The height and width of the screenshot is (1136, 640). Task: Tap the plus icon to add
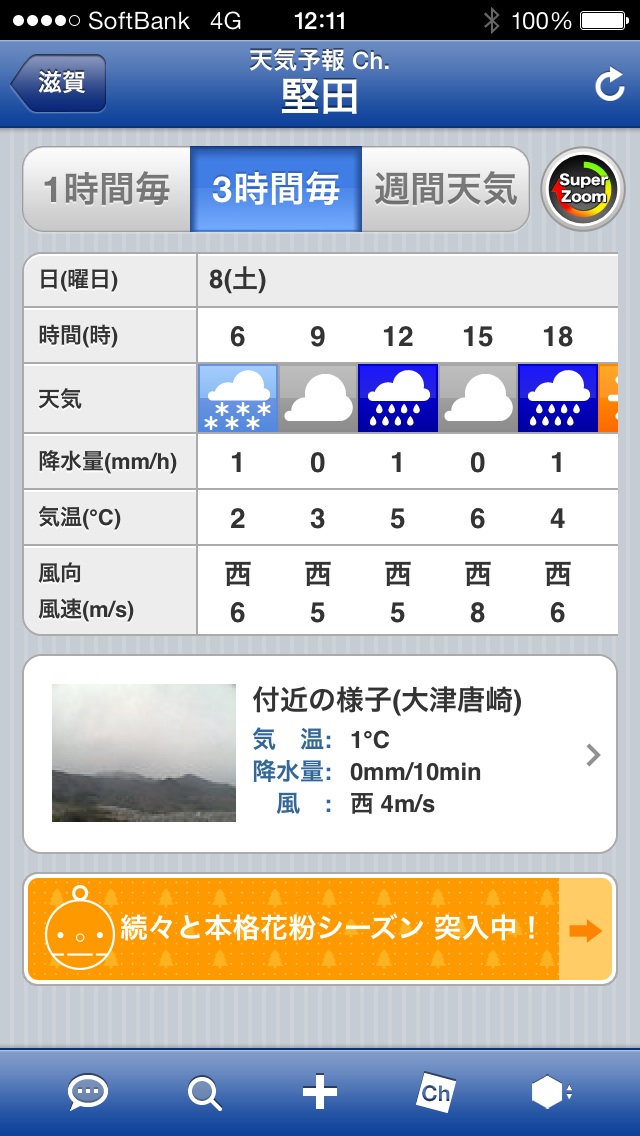pyautogui.click(x=320, y=1093)
